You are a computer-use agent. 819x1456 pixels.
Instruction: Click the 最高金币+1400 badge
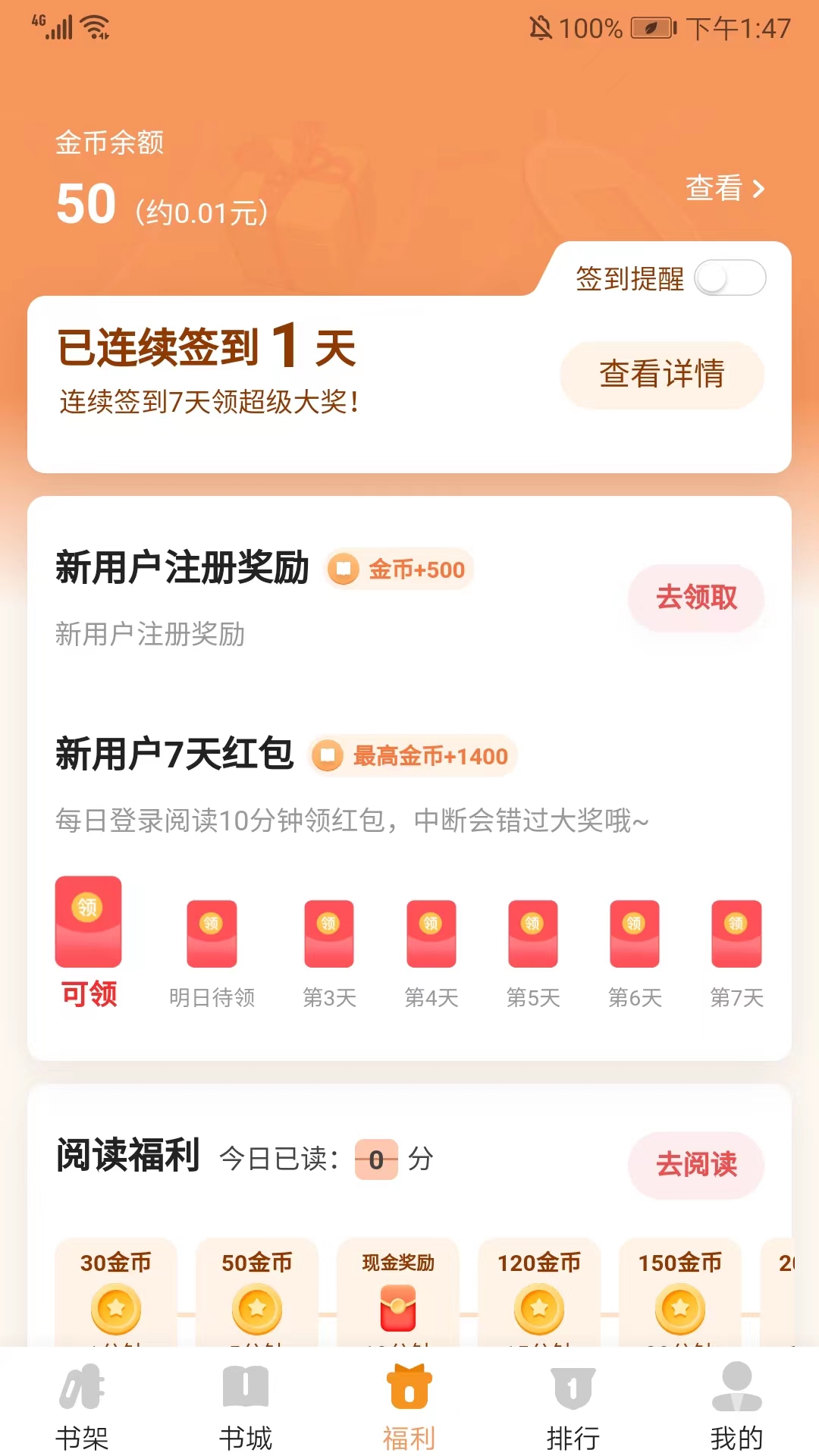pyautogui.click(x=413, y=756)
